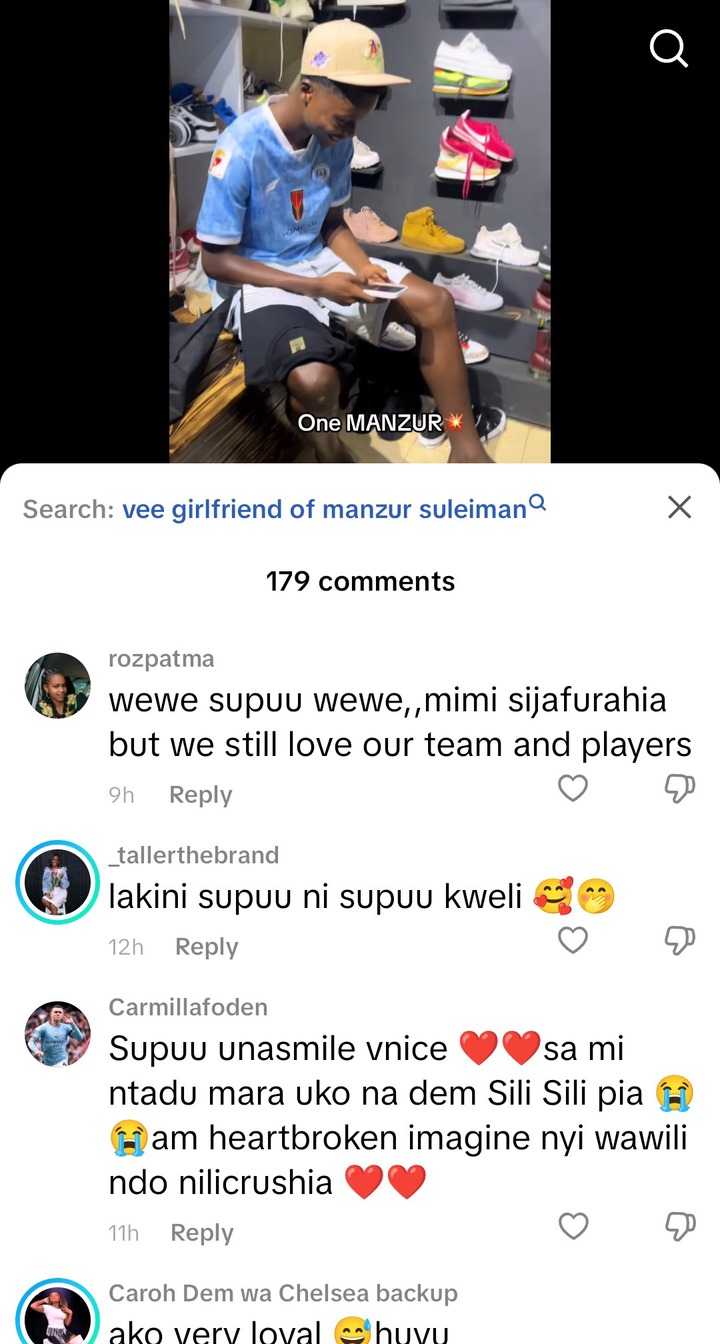Dislike _tallerthebrand's comment
This screenshot has height=1344, width=720.
(680, 941)
